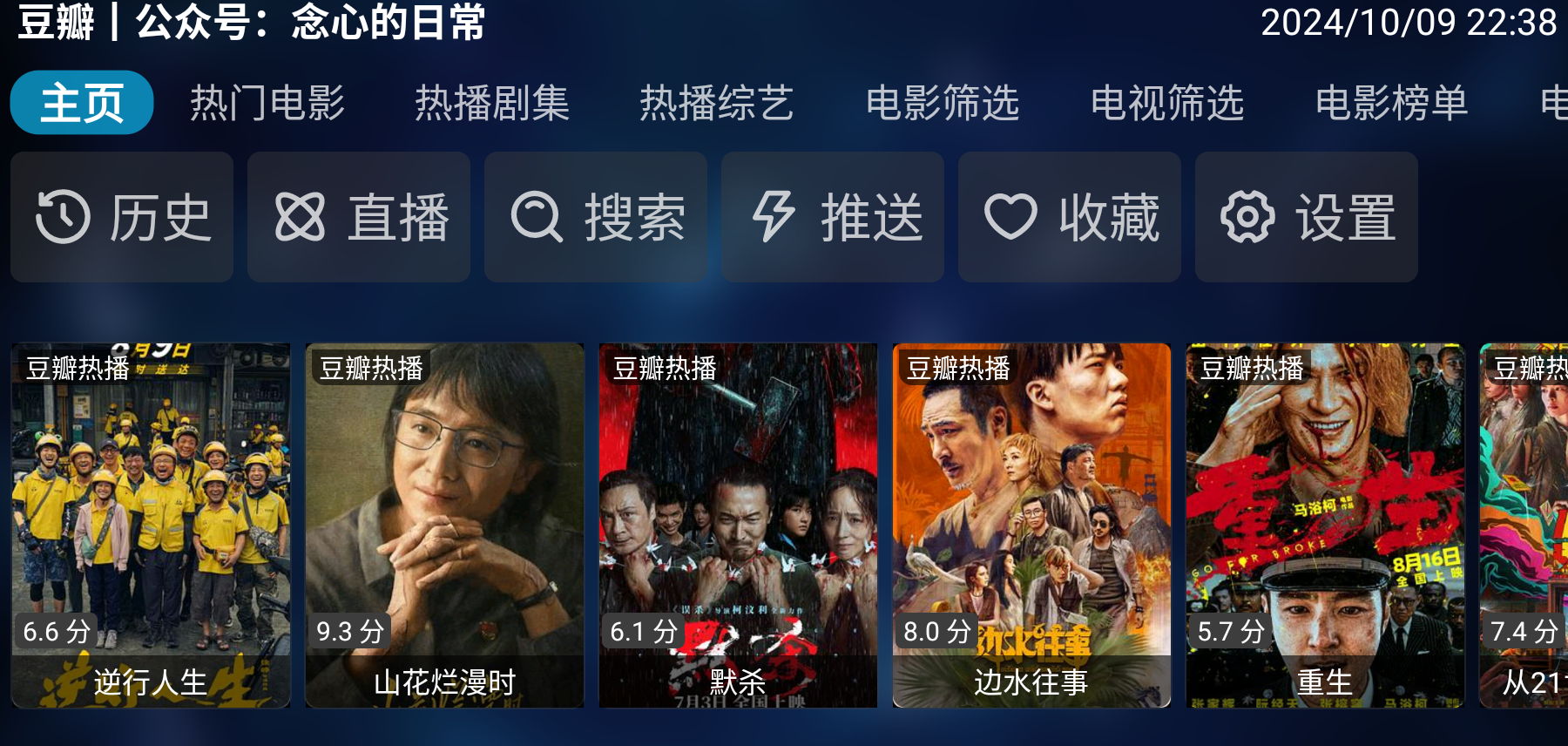
Task: Go to 电影筛选 tab
Action: click(943, 103)
